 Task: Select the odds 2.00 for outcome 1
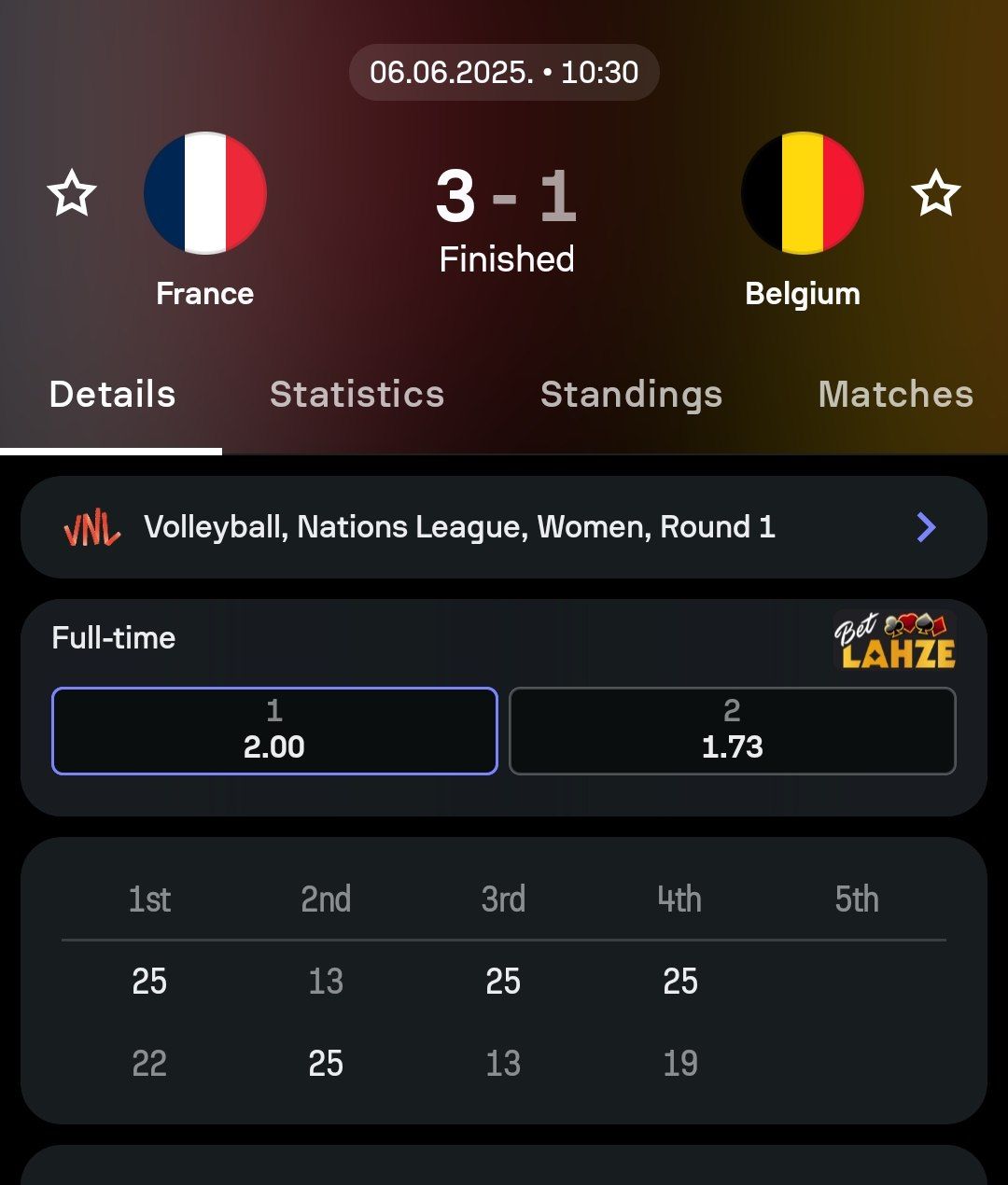pos(274,731)
